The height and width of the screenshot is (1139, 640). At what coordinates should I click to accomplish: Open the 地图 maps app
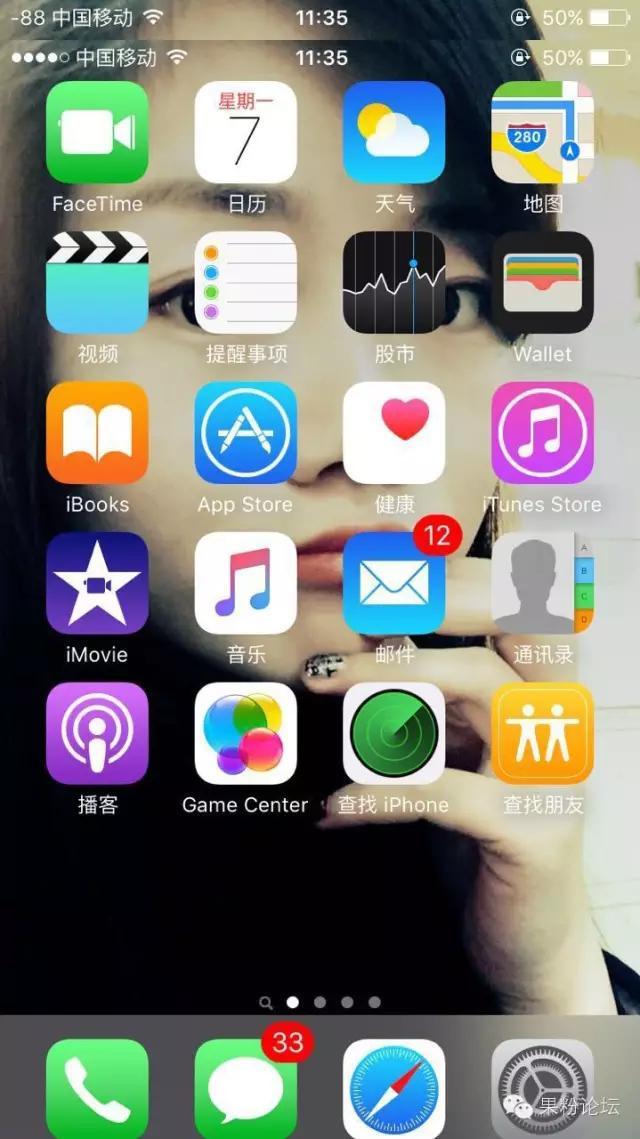(x=542, y=132)
